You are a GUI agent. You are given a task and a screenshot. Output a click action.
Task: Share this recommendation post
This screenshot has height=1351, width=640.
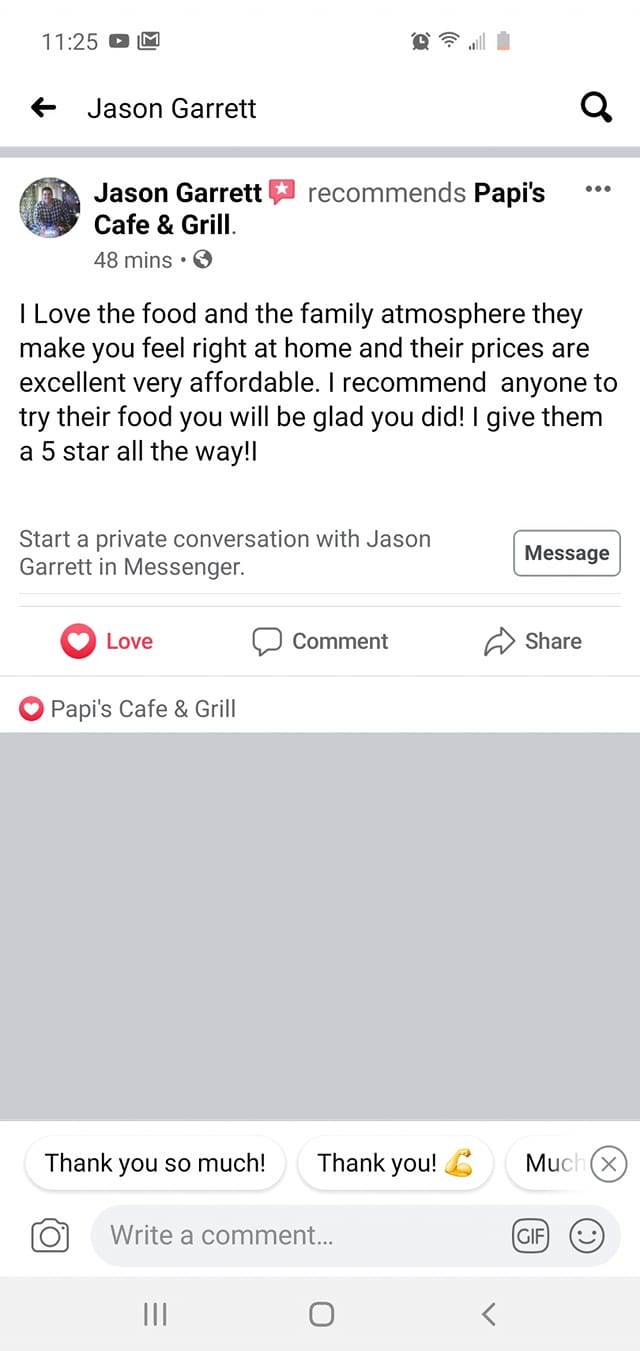tap(533, 641)
